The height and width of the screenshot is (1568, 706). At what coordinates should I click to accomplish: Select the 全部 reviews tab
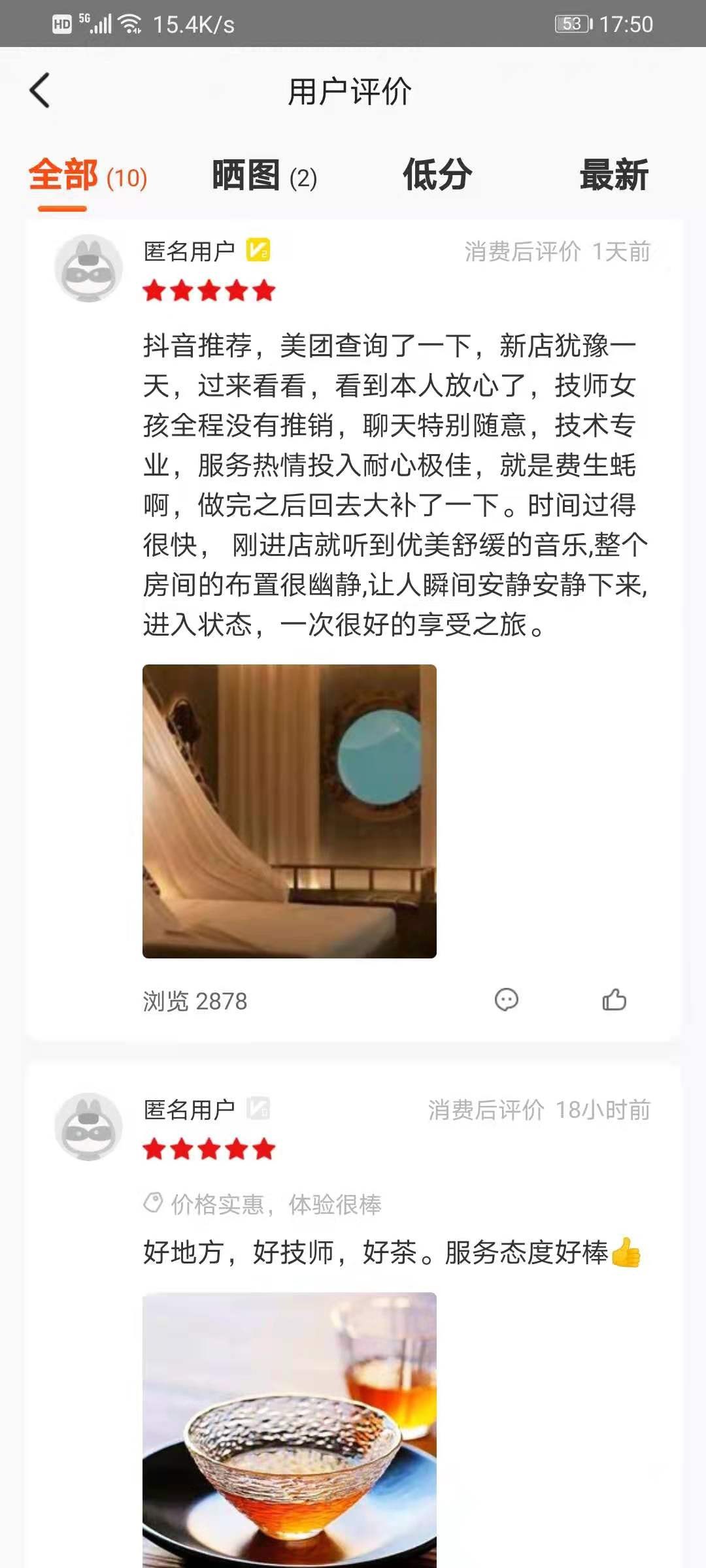click(88, 175)
